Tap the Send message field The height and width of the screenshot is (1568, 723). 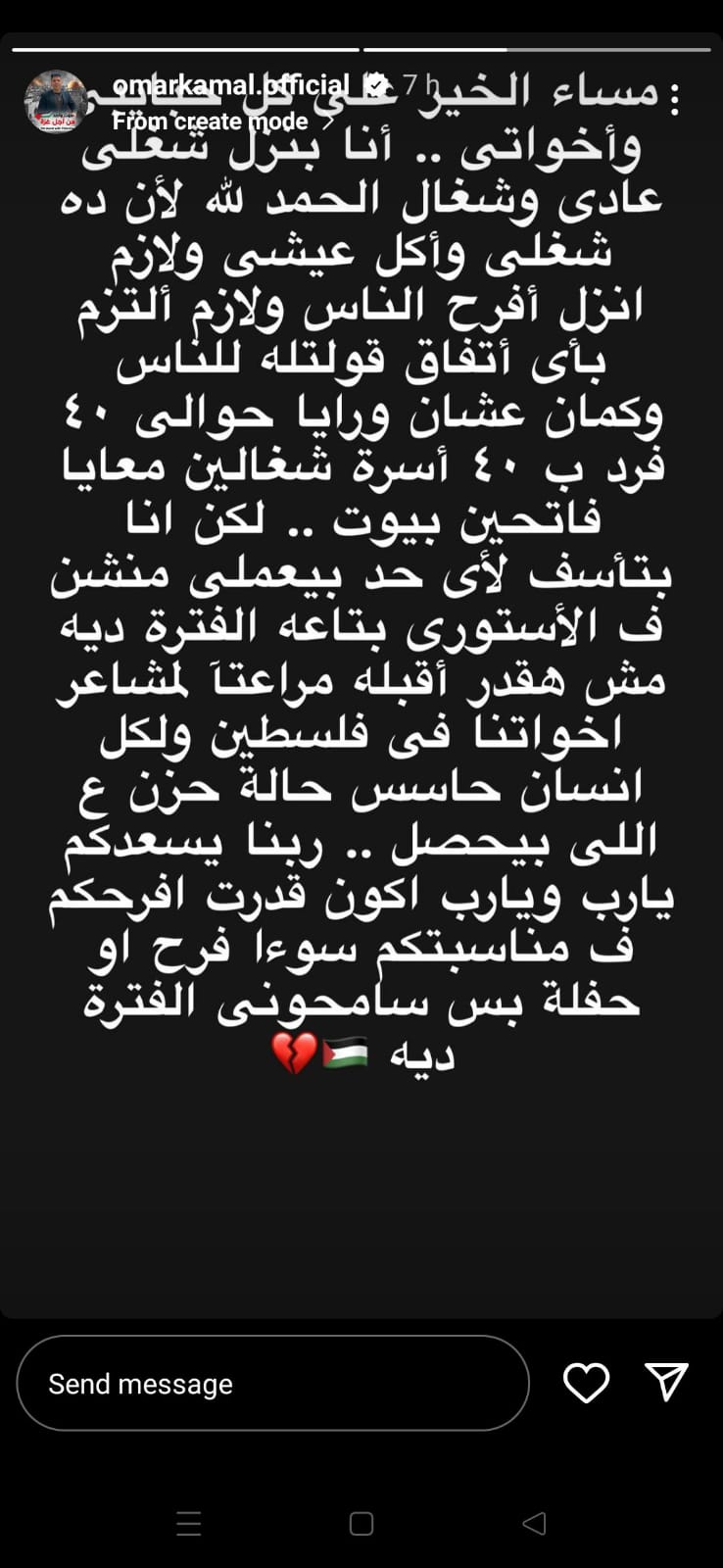[x=272, y=1384]
